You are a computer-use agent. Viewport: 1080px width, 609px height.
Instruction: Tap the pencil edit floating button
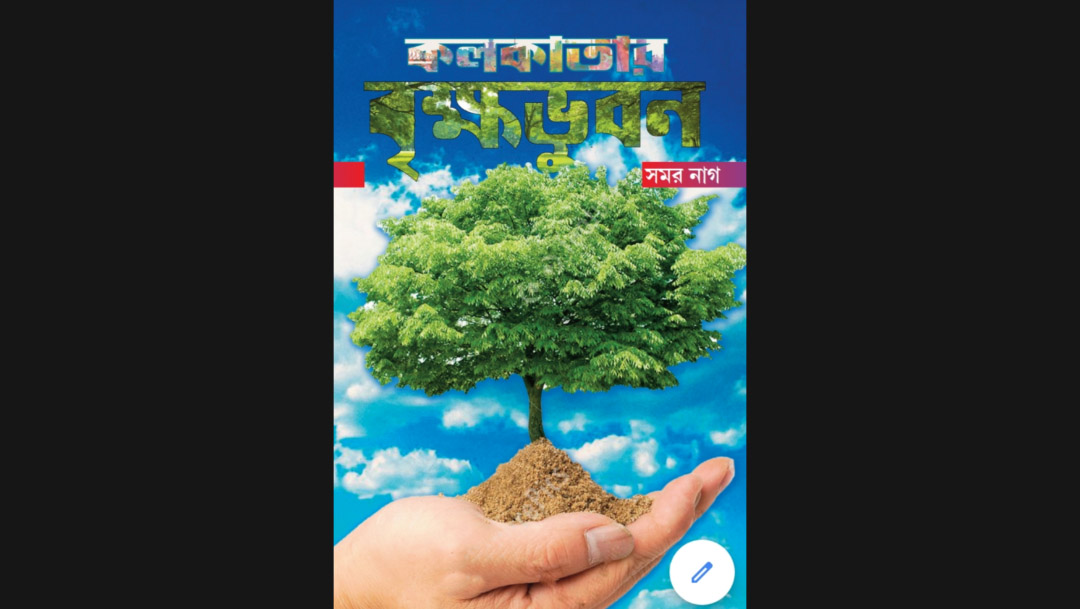[x=702, y=572]
